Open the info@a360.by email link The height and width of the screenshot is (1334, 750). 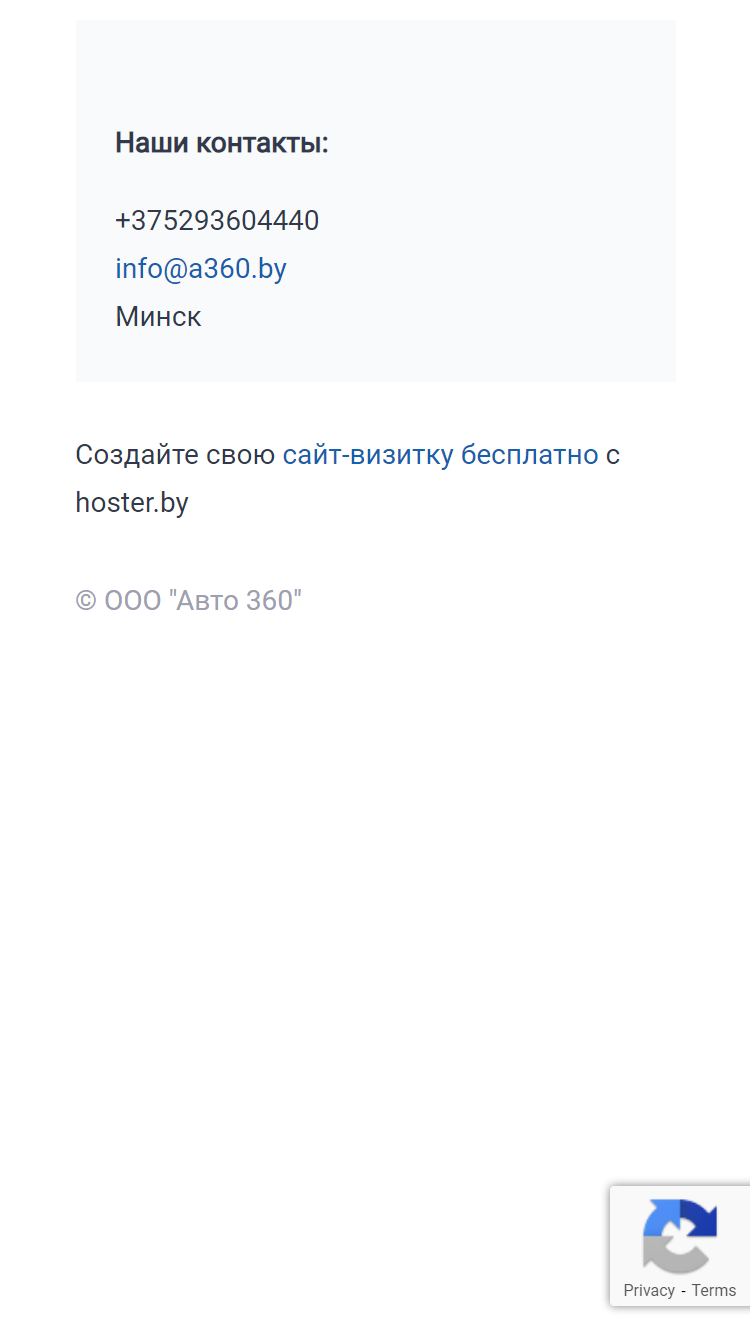(x=201, y=269)
